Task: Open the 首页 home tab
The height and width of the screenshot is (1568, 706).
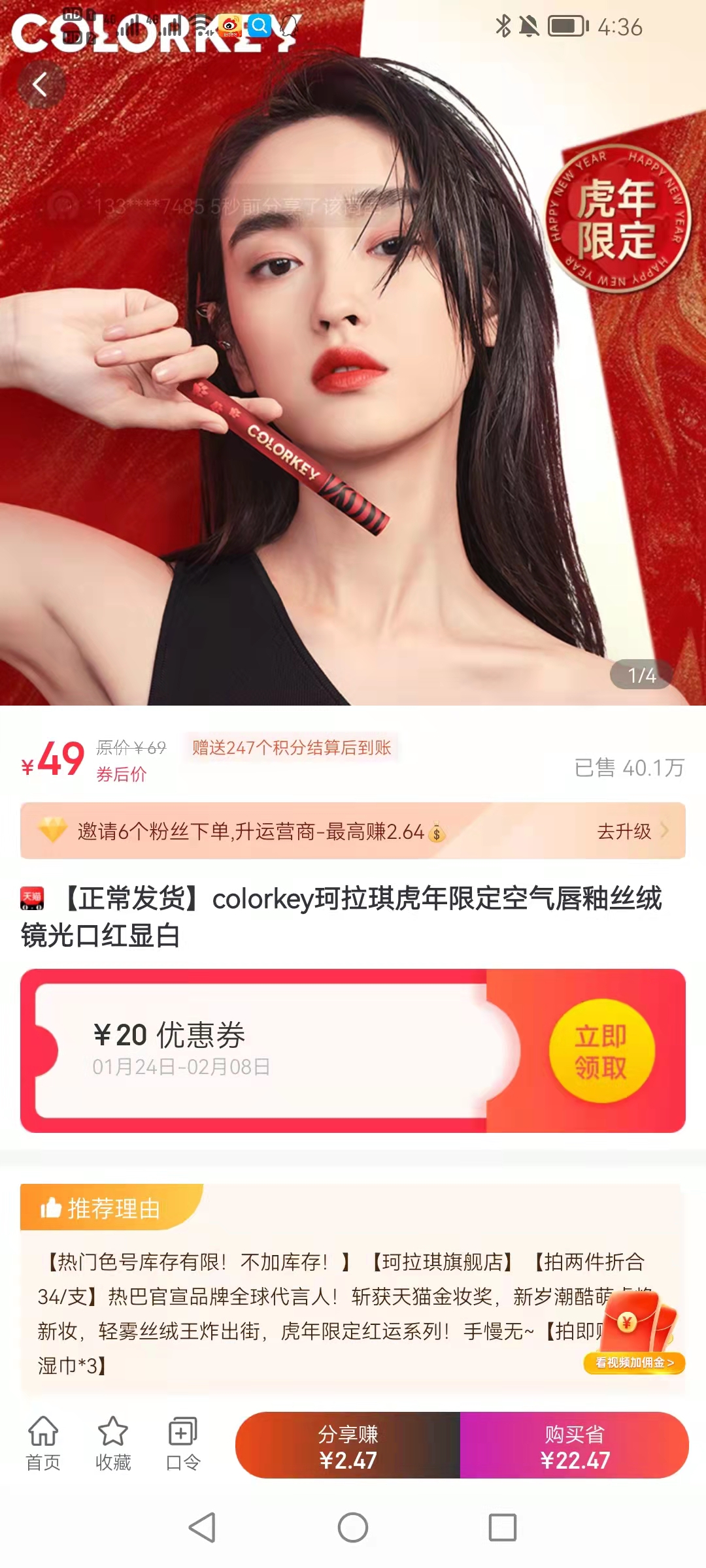Action: (x=43, y=1445)
